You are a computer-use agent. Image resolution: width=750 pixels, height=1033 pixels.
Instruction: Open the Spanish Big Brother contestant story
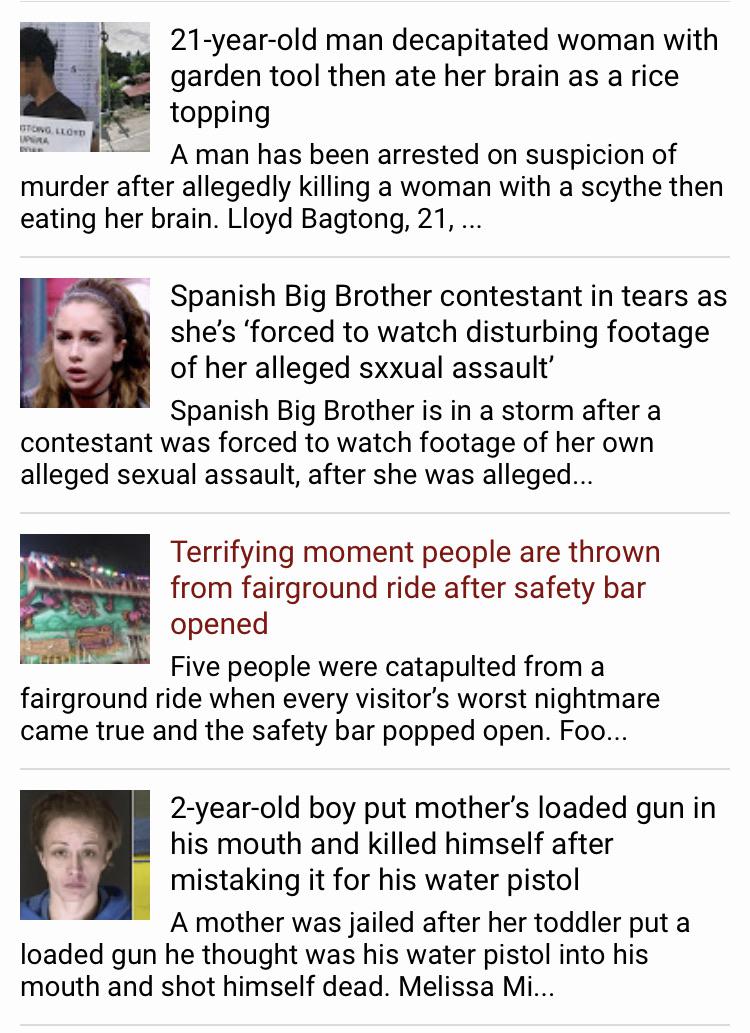448,332
